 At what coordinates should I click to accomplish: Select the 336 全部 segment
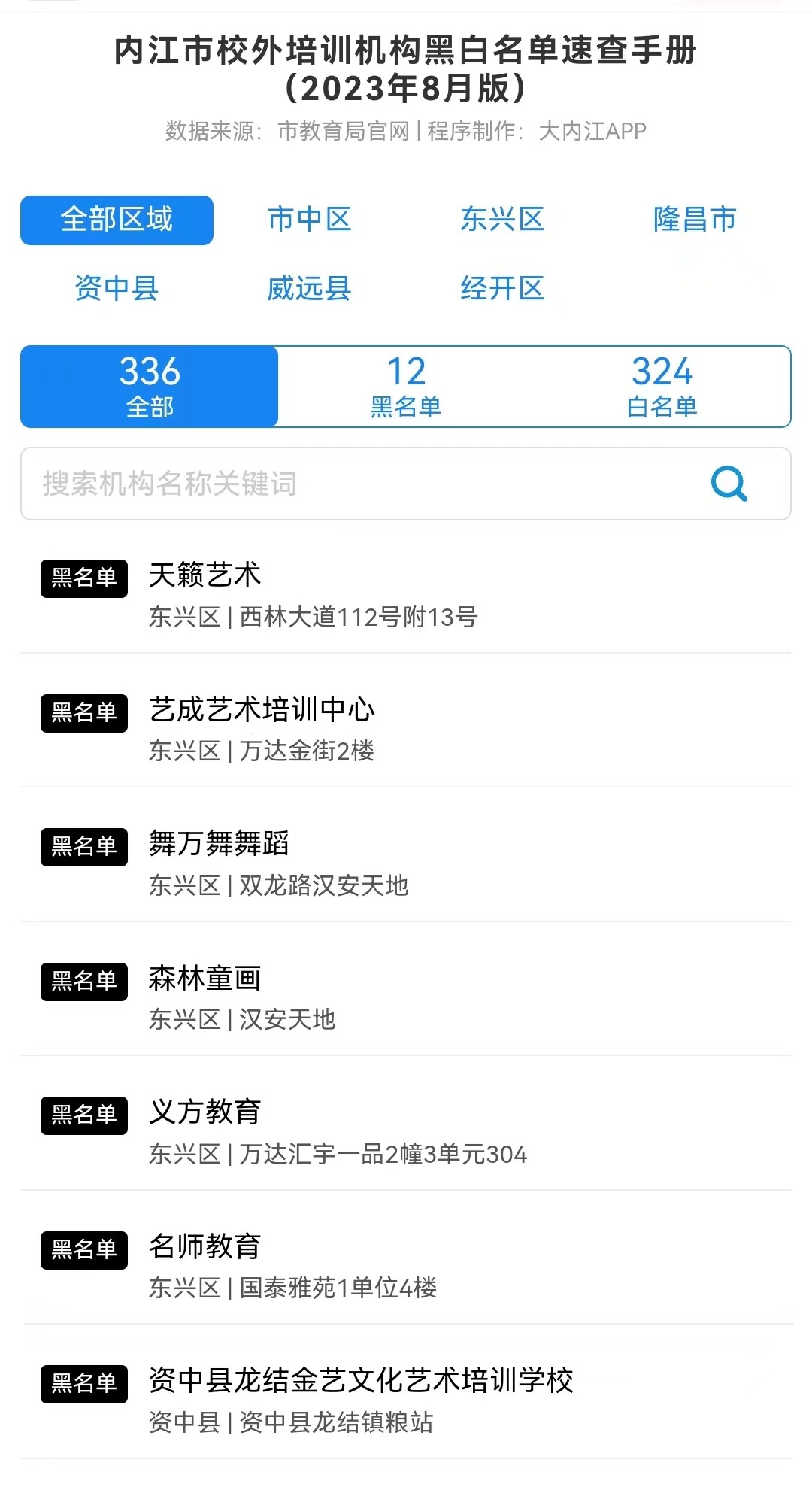pos(150,387)
